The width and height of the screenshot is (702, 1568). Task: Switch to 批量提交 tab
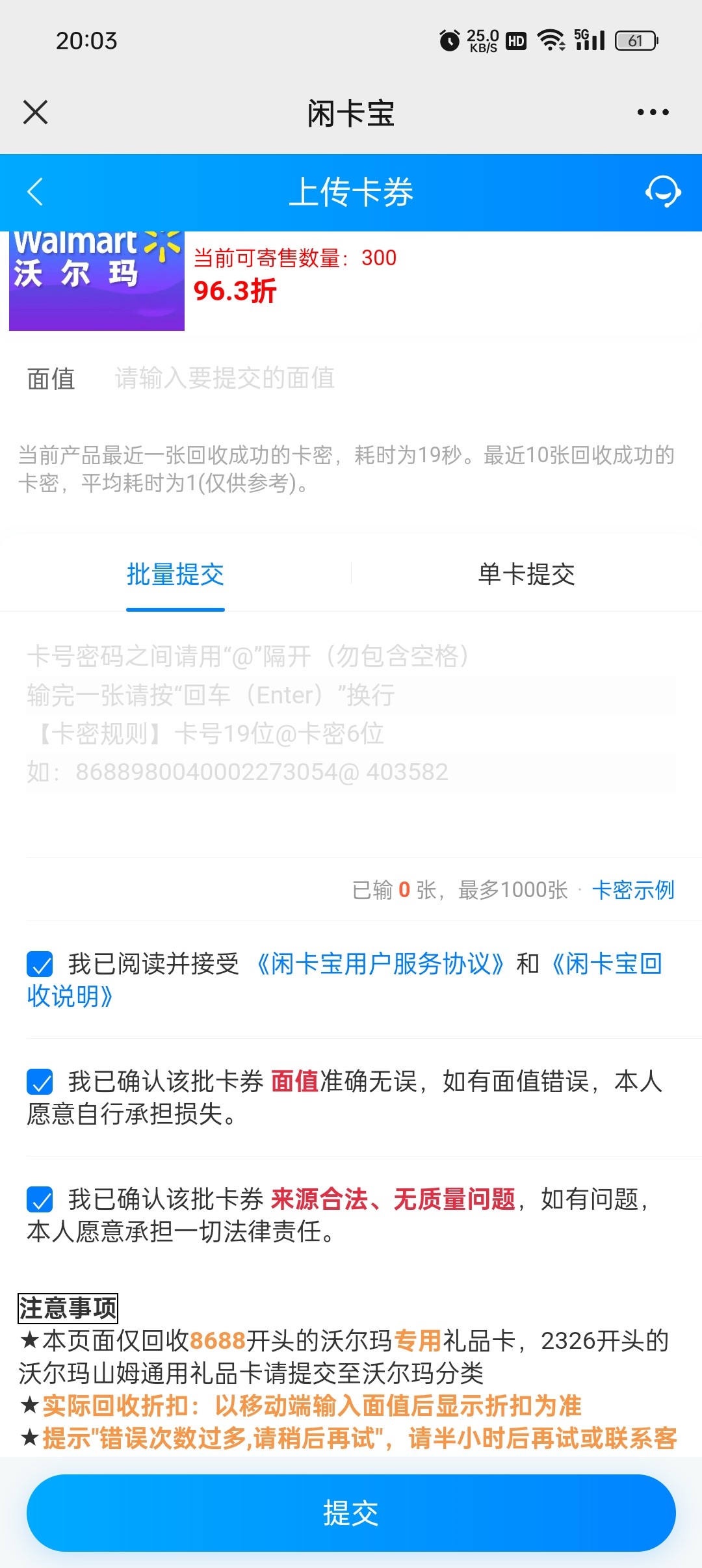175,575
